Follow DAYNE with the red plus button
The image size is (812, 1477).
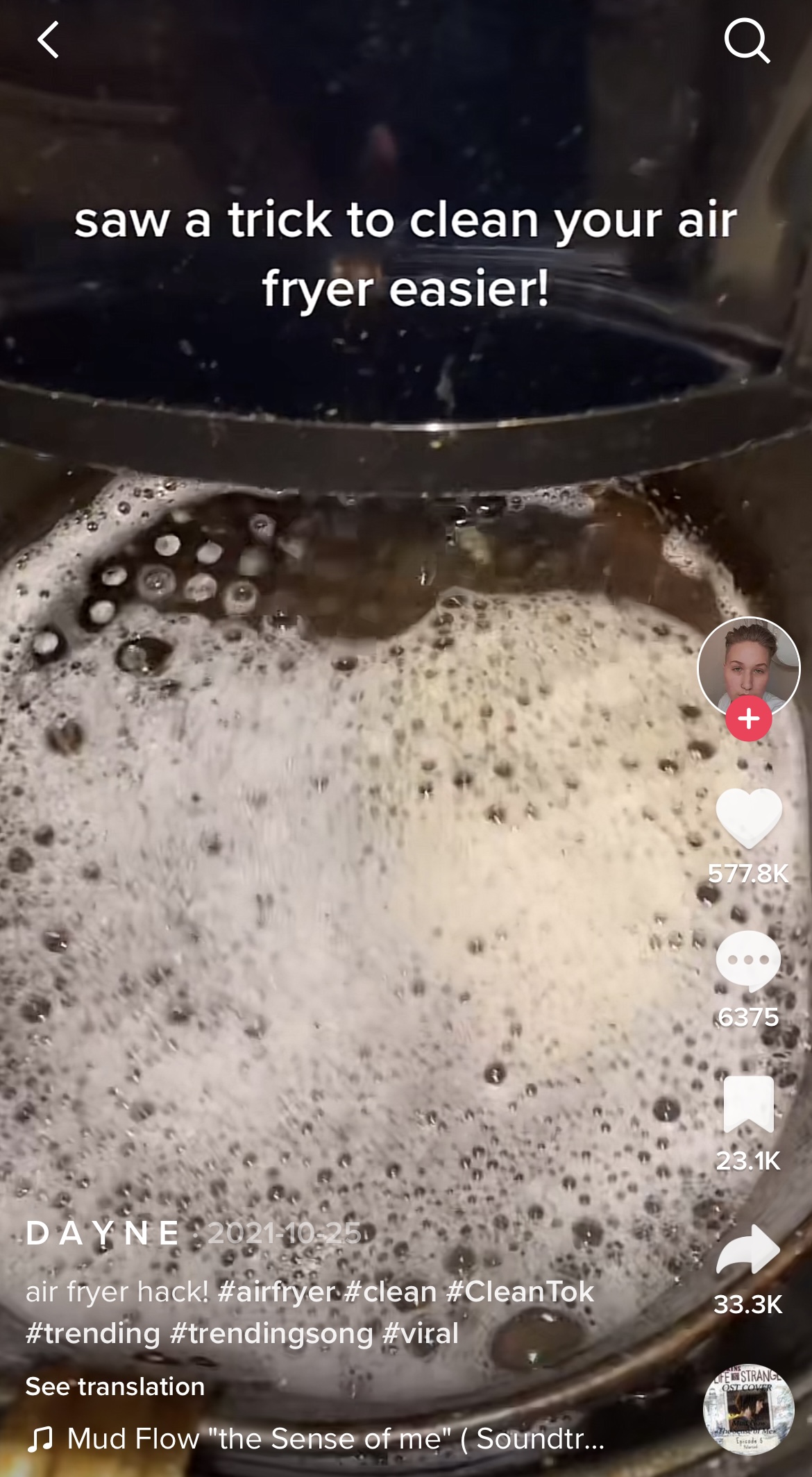click(x=748, y=718)
